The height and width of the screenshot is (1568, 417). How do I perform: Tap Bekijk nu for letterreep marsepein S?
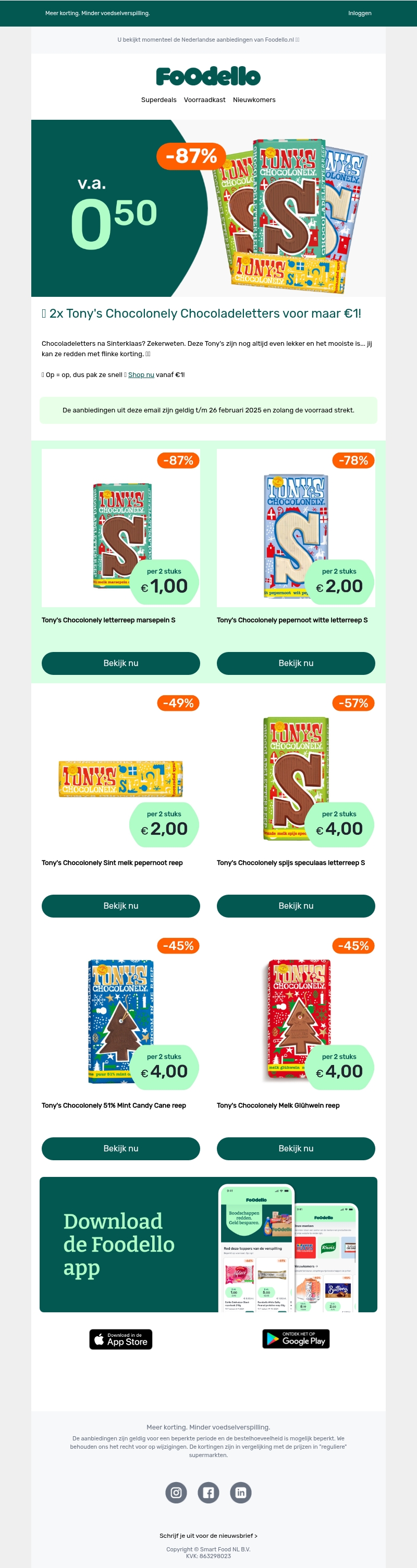click(121, 663)
